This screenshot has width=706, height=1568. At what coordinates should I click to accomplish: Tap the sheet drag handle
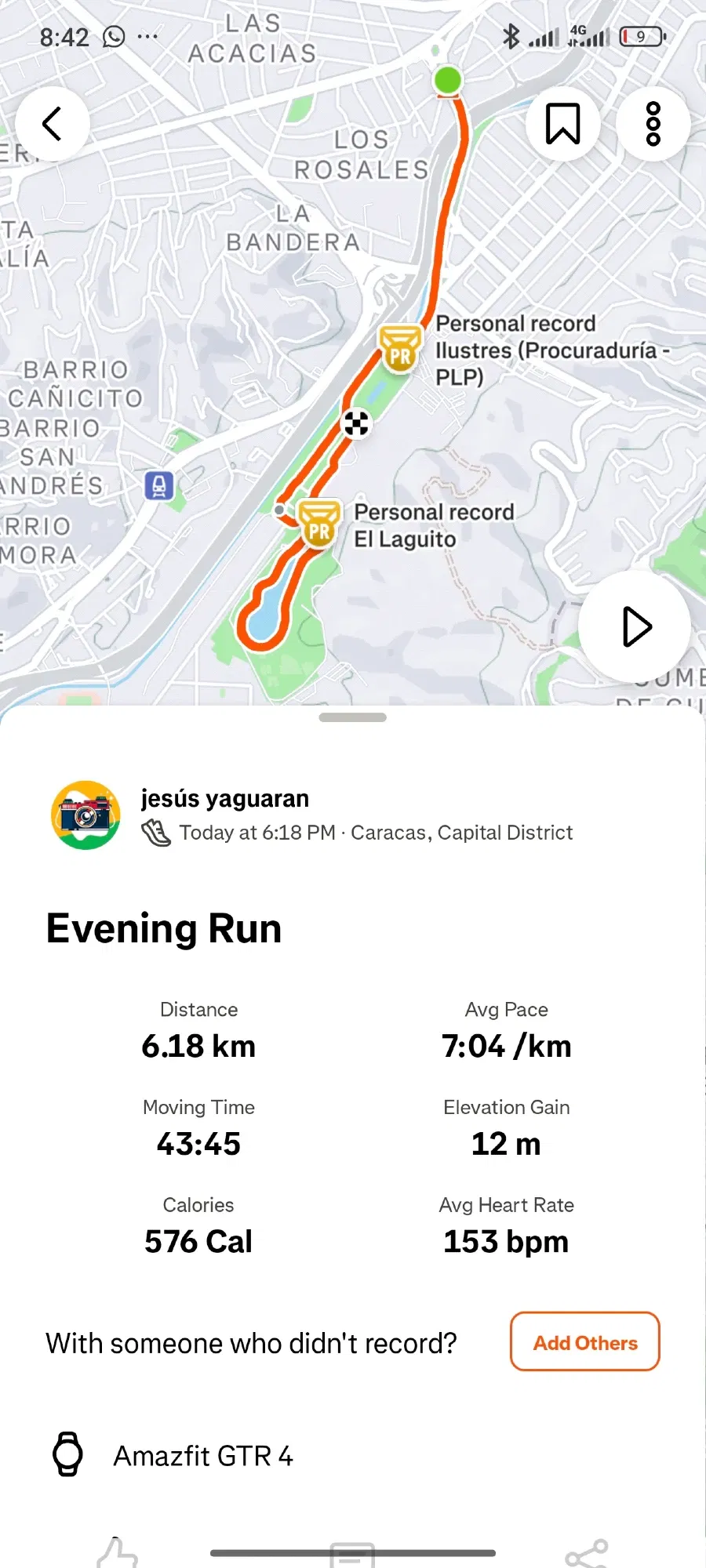[353, 717]
